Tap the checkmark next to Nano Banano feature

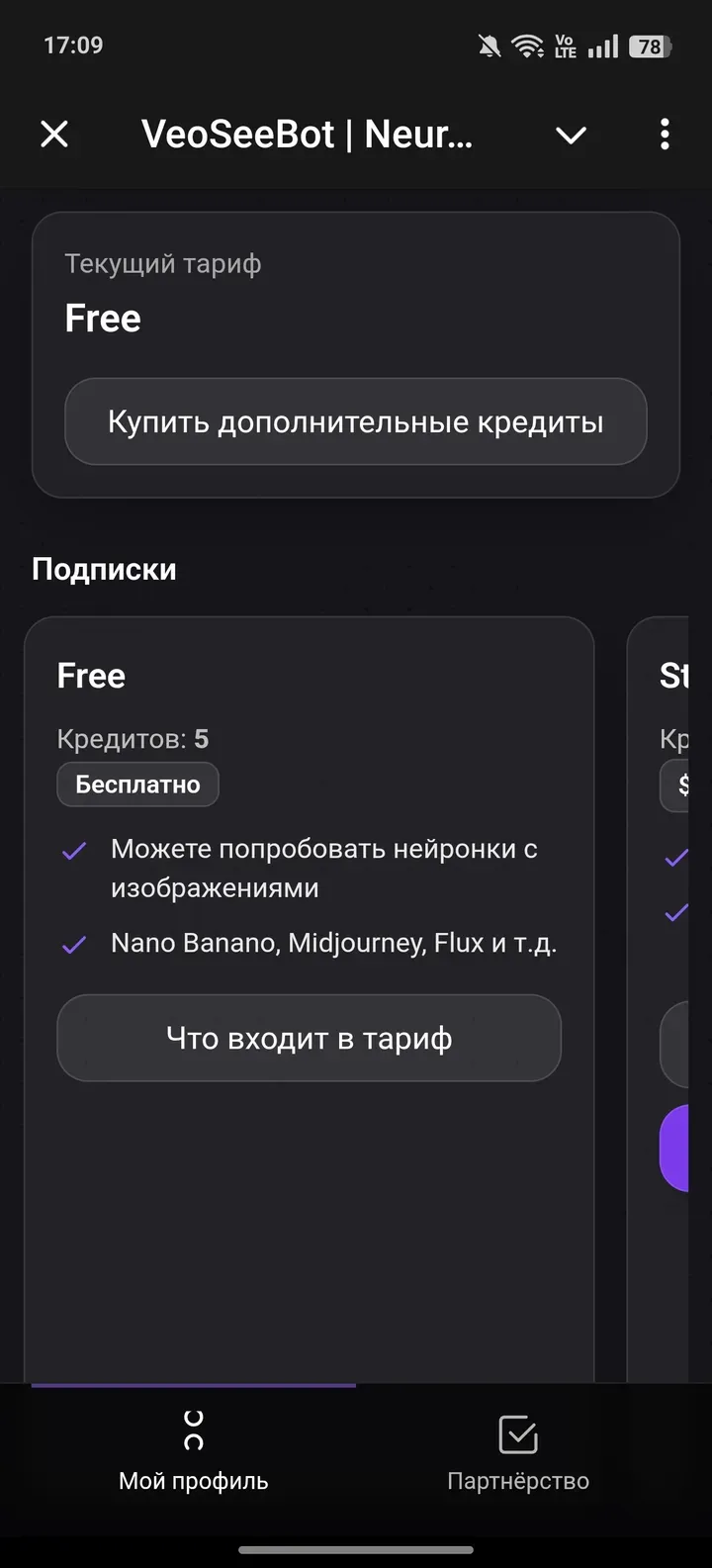[x=73, y=944]
